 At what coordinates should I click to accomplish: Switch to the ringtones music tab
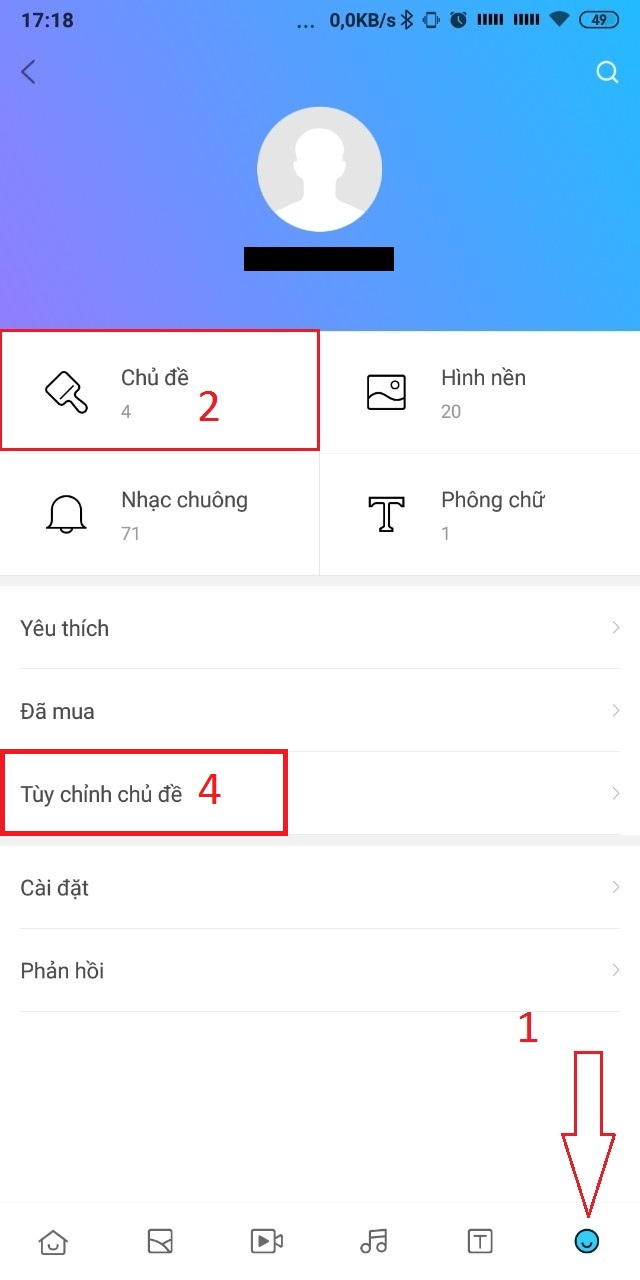click(x=373, y=1242)
